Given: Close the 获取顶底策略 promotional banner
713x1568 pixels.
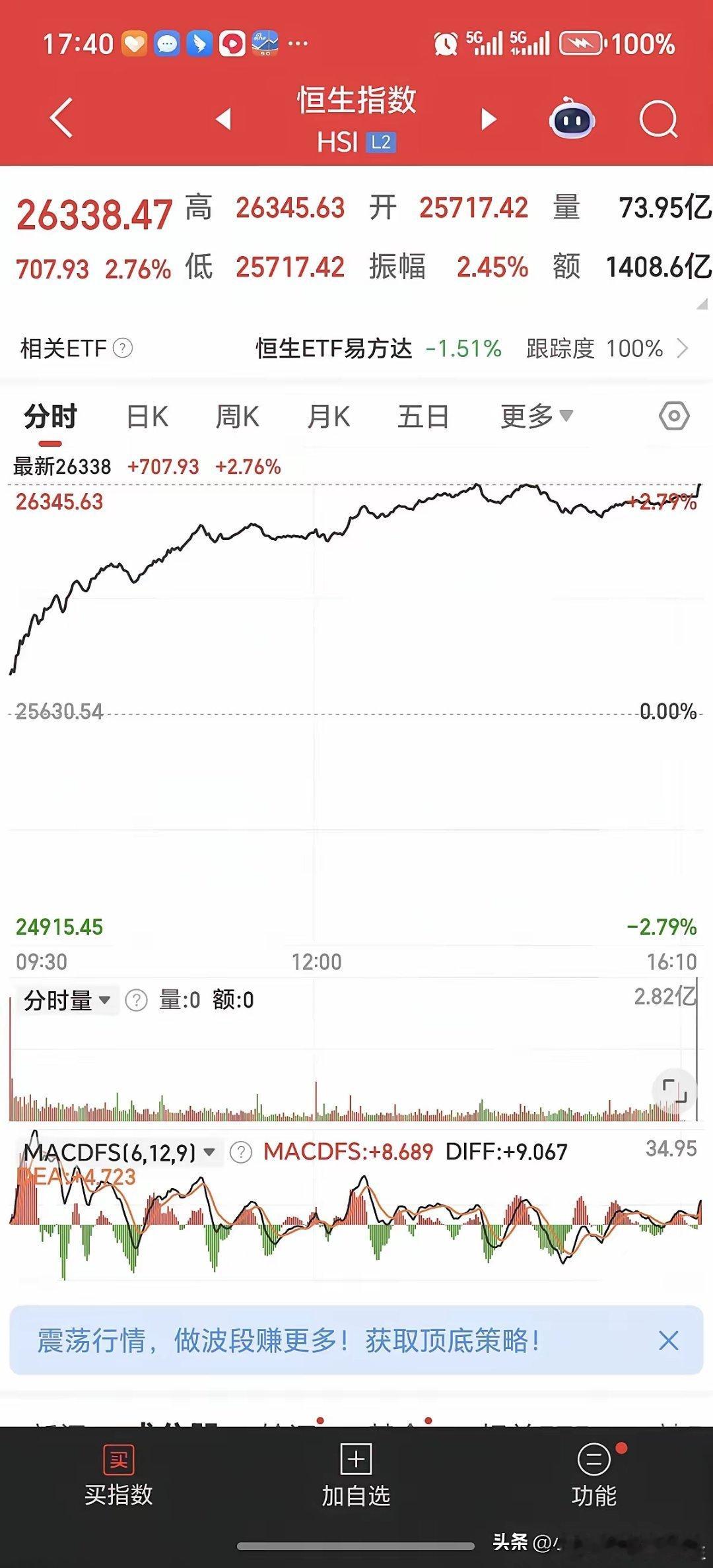Looking at the screenshot, I should click(668, 1342).
